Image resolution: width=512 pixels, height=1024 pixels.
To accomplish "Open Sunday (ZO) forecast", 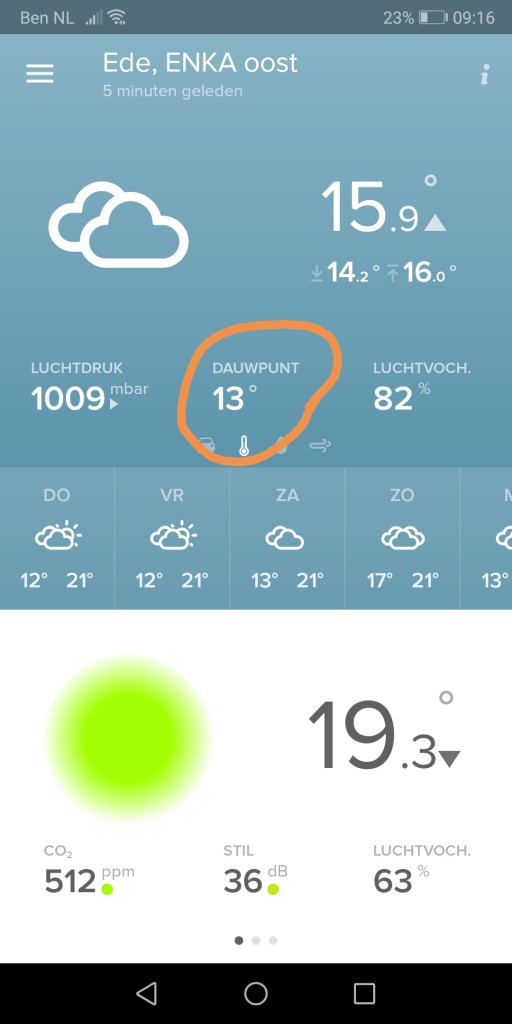I will 402,539.
